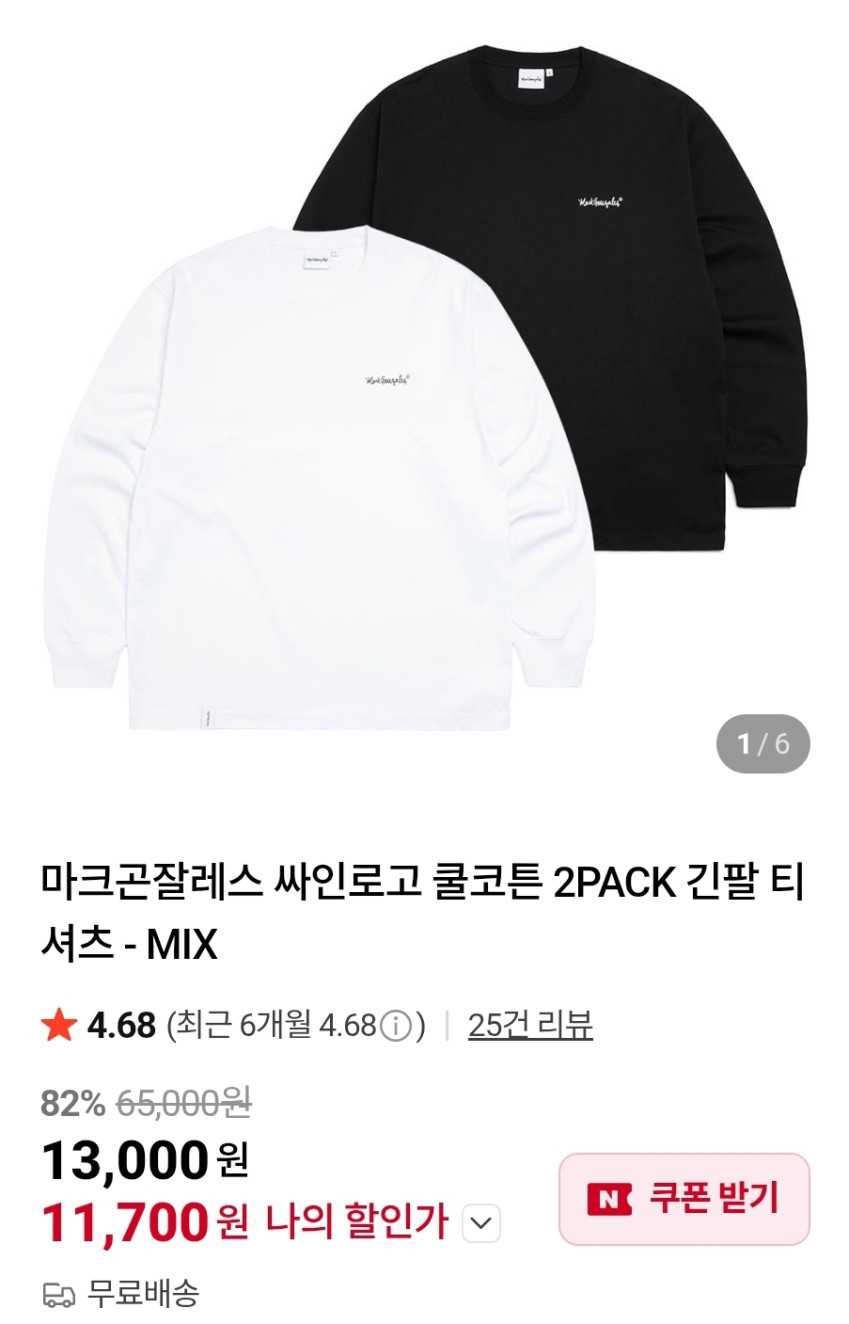Tap the 쿠폰 받기 coupon button
This screenshot has height=1324, width=849.
coord(684,1198)
